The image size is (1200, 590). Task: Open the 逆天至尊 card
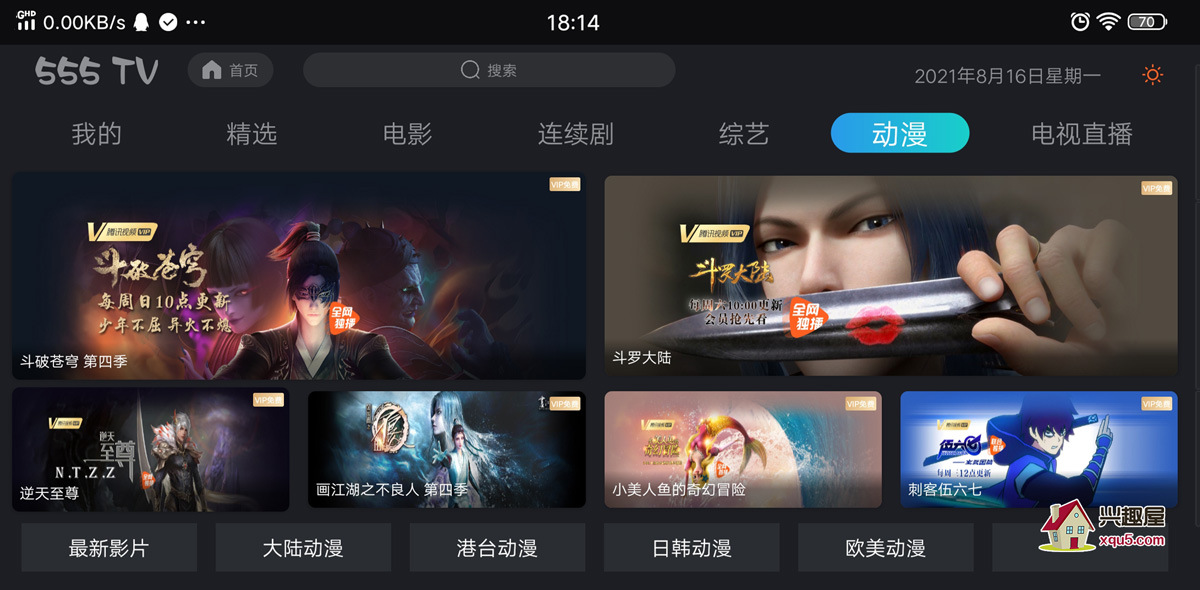click(x=150, y=449)
